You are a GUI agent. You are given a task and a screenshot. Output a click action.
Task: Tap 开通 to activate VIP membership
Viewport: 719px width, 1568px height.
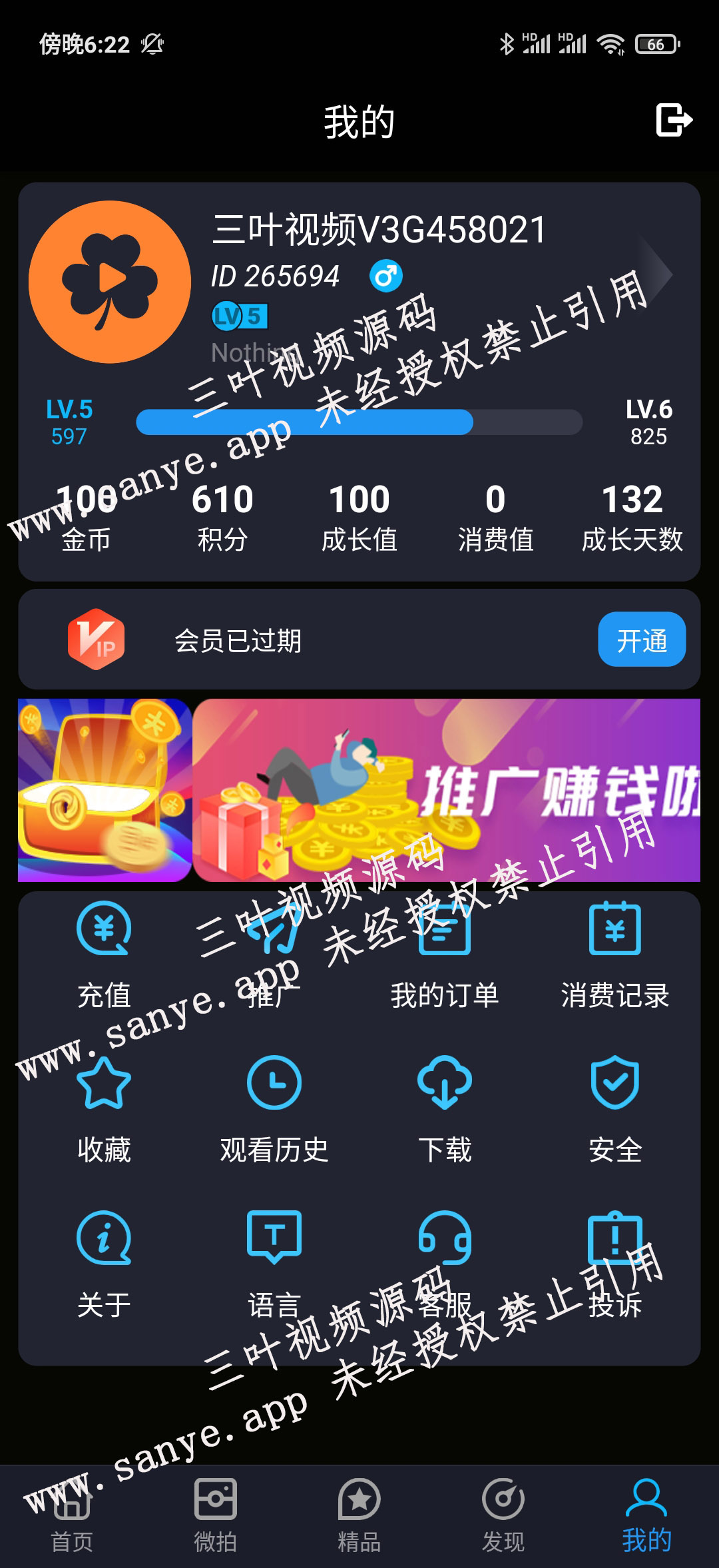click(x=642, y=639)
